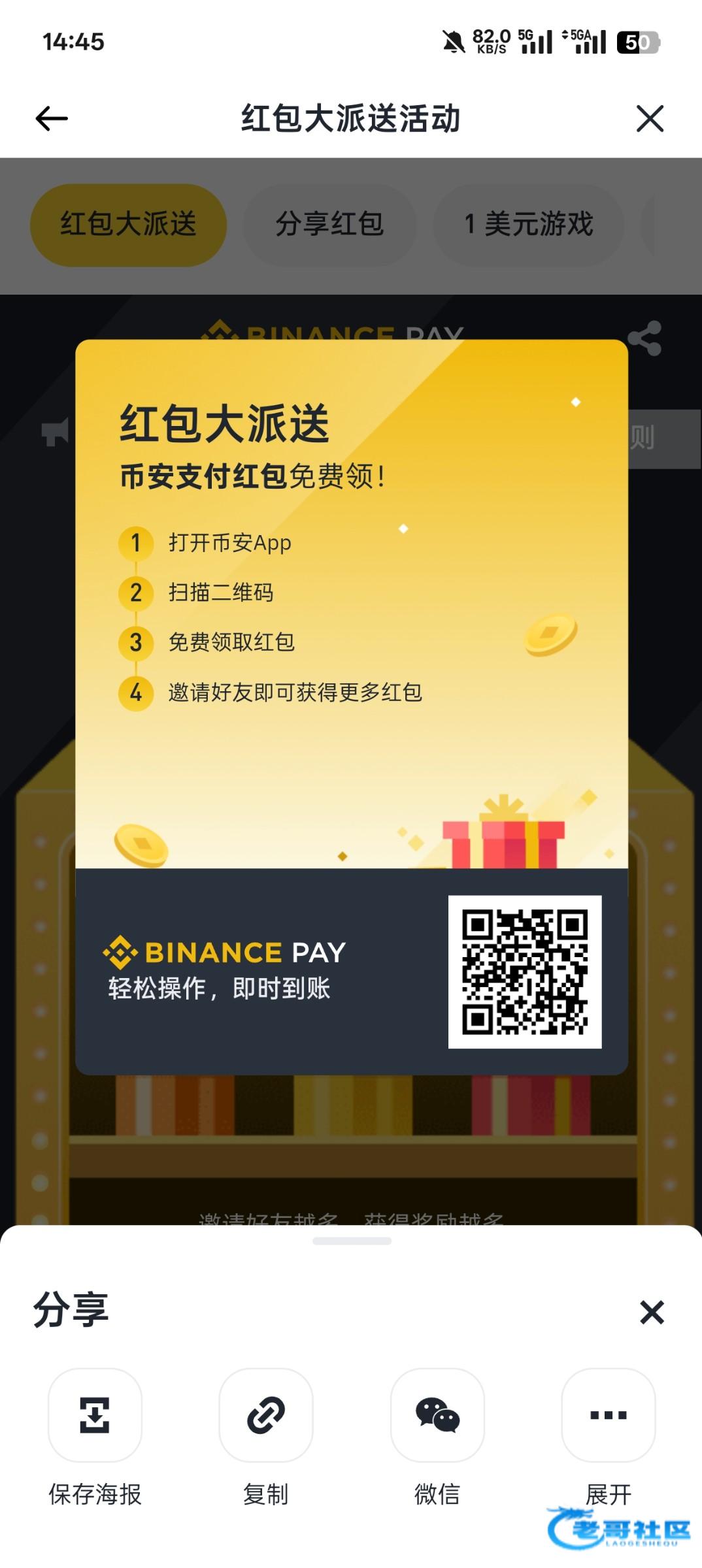Dismiss the 分享 bottom sheet
Viewport: 702px width, 1568px height.
(x=652, y=1313)
